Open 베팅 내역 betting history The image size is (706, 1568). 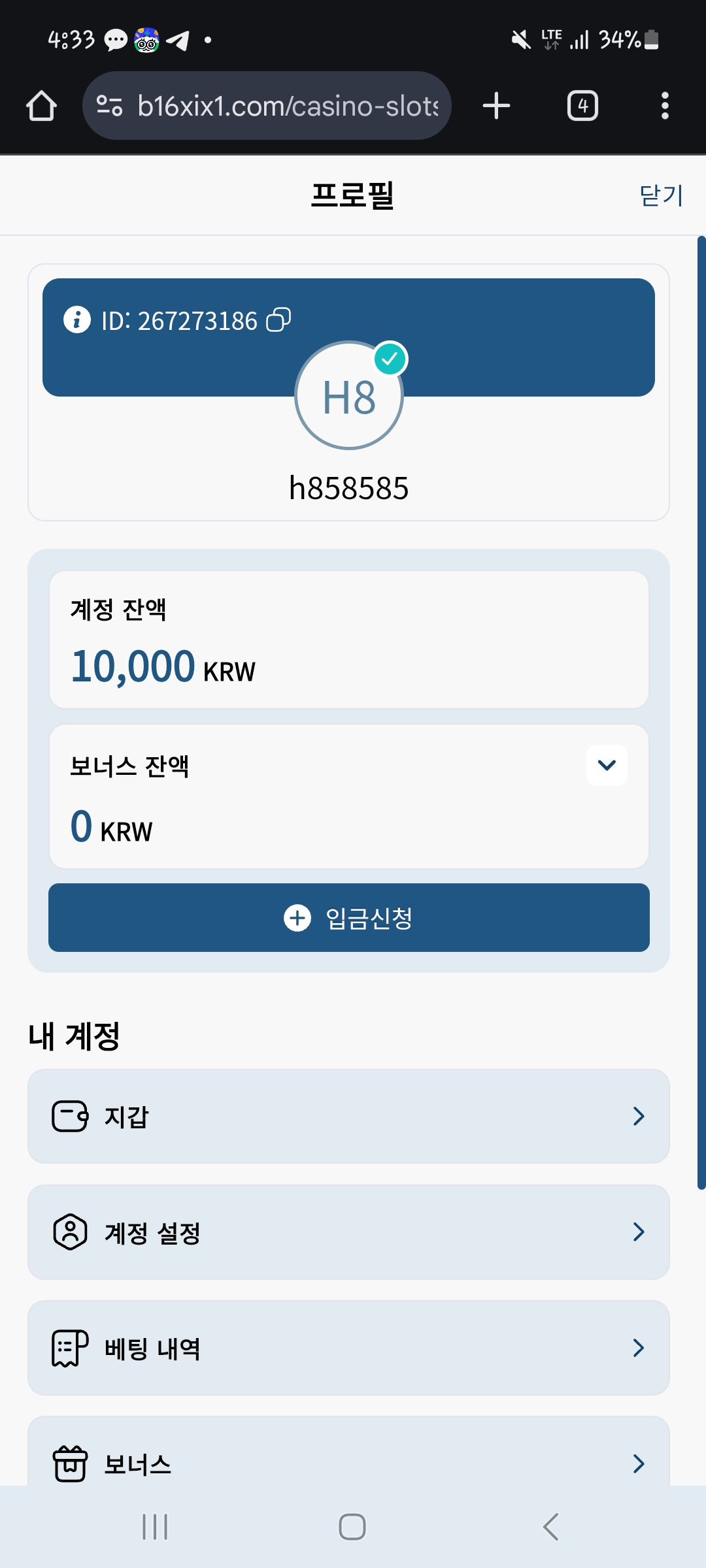pyautogui.click(x=349, y=1348)
